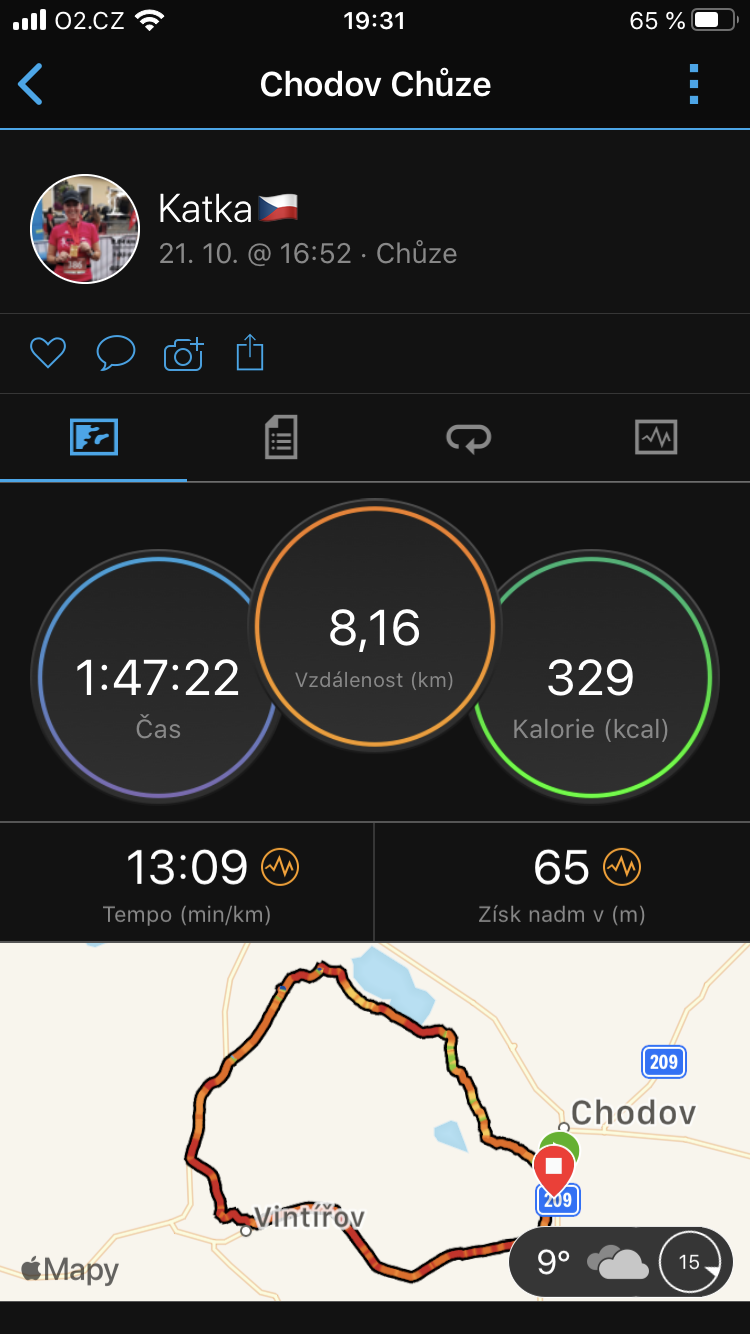The width and height of the screenshot is (750, 1334).
Task: Switch to the laps tab
Action: click(x=468, y=437)
